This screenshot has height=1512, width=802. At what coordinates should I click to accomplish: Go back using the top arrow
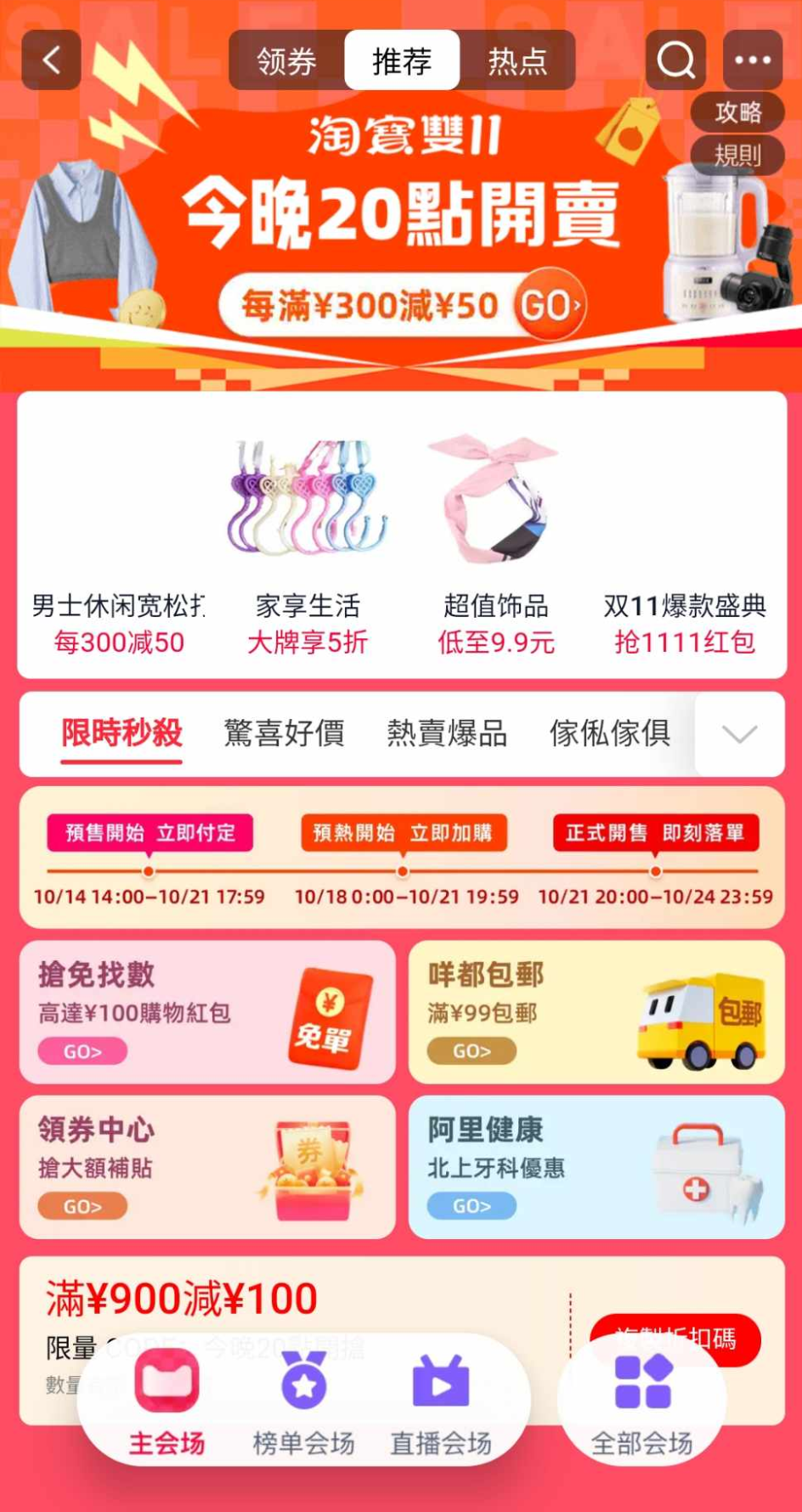coord(51,60)
